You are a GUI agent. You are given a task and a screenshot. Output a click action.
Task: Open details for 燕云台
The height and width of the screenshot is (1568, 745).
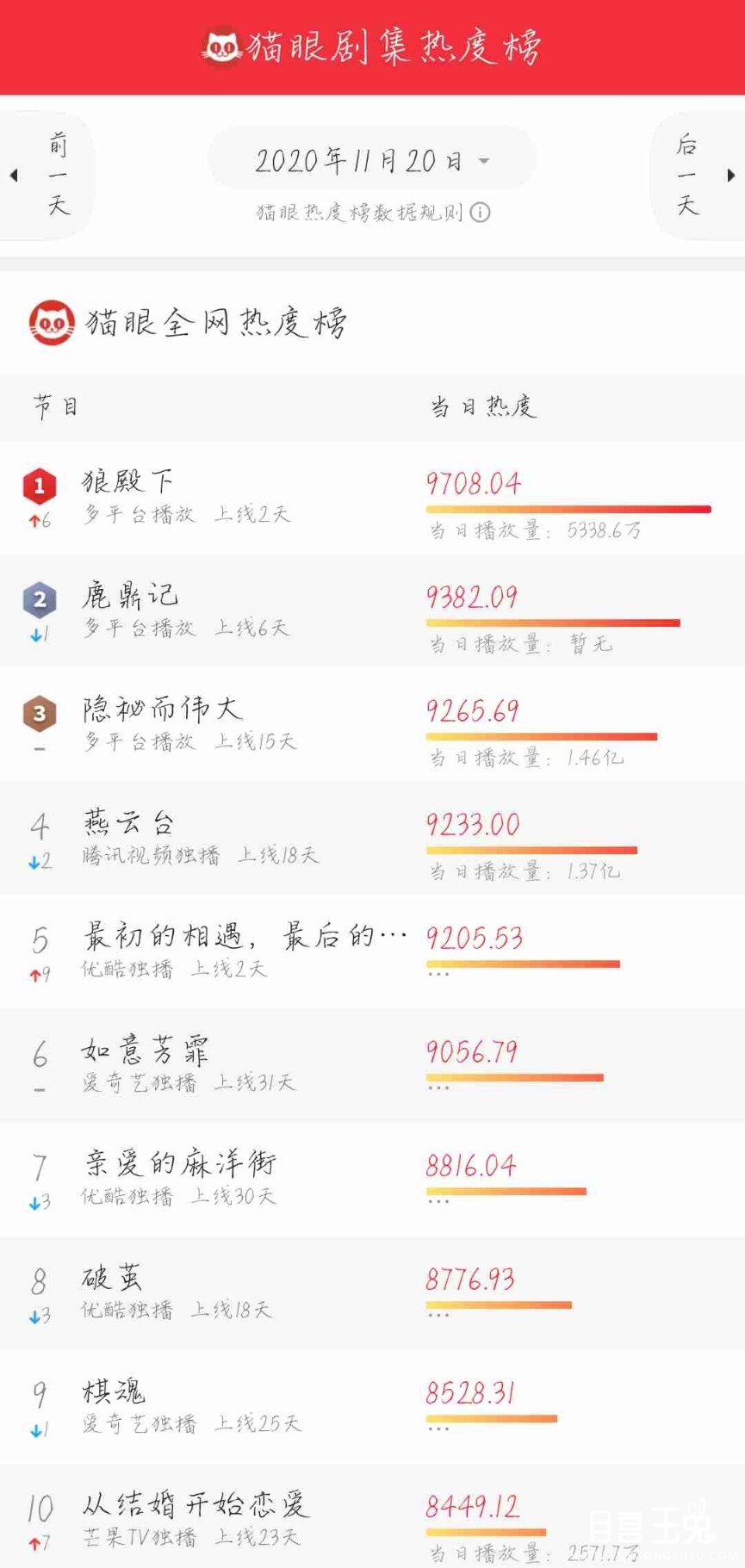pos(372,839)
